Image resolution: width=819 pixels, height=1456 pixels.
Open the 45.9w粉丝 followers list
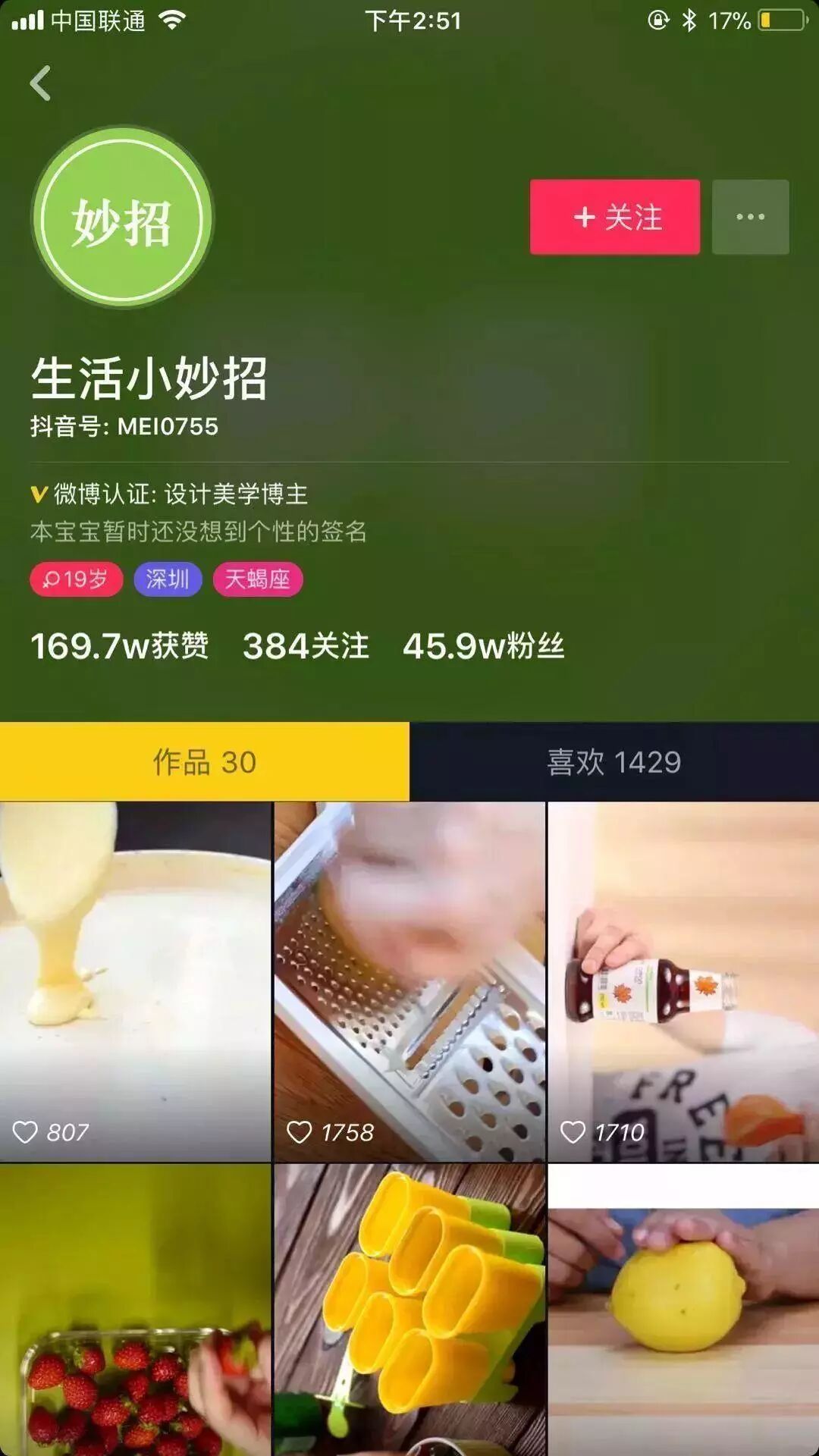(483, 646)
